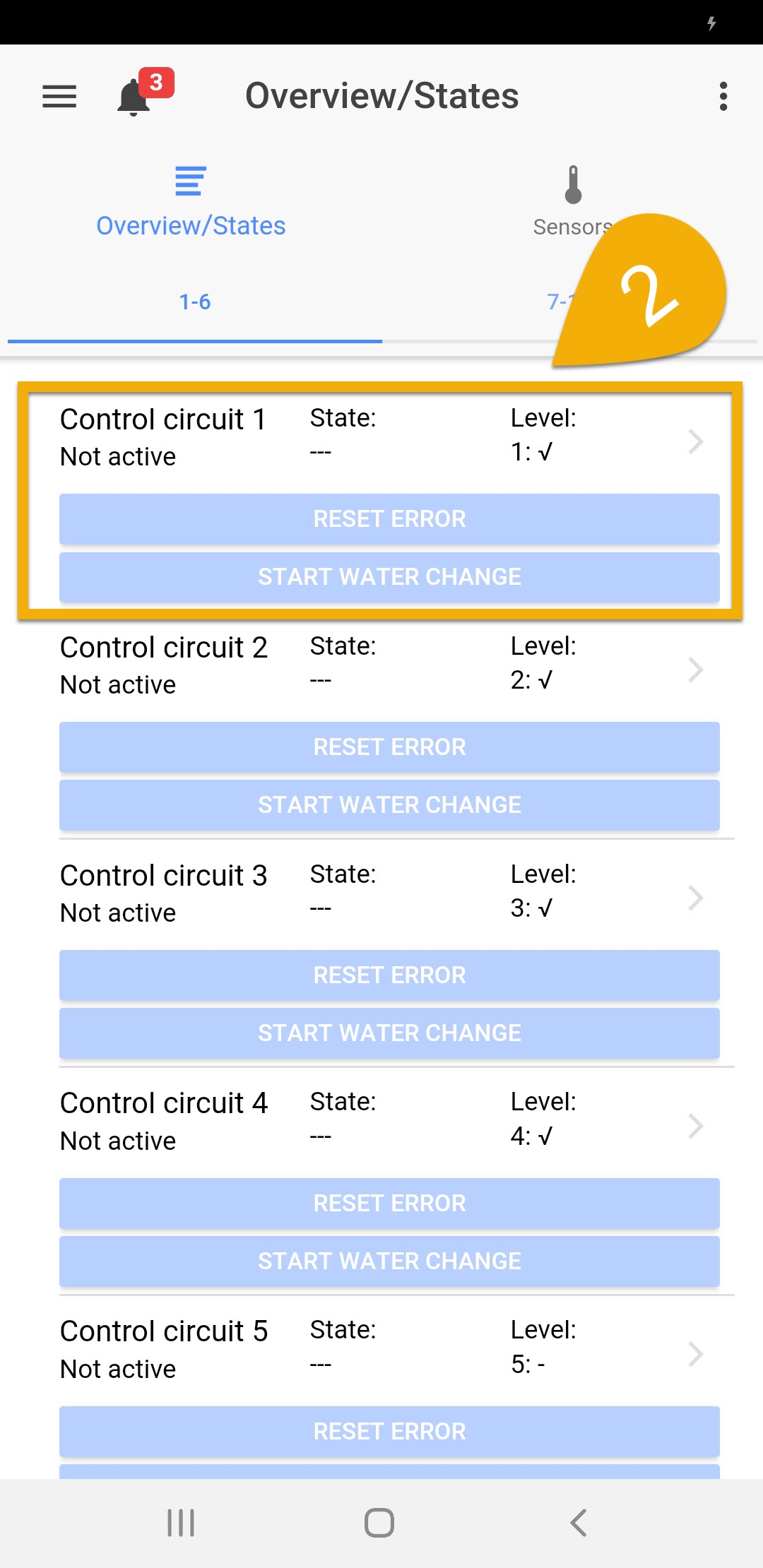Open notifications via the bell icon
The height and width of the screenshot is (1568, 763).
point(134,99)
